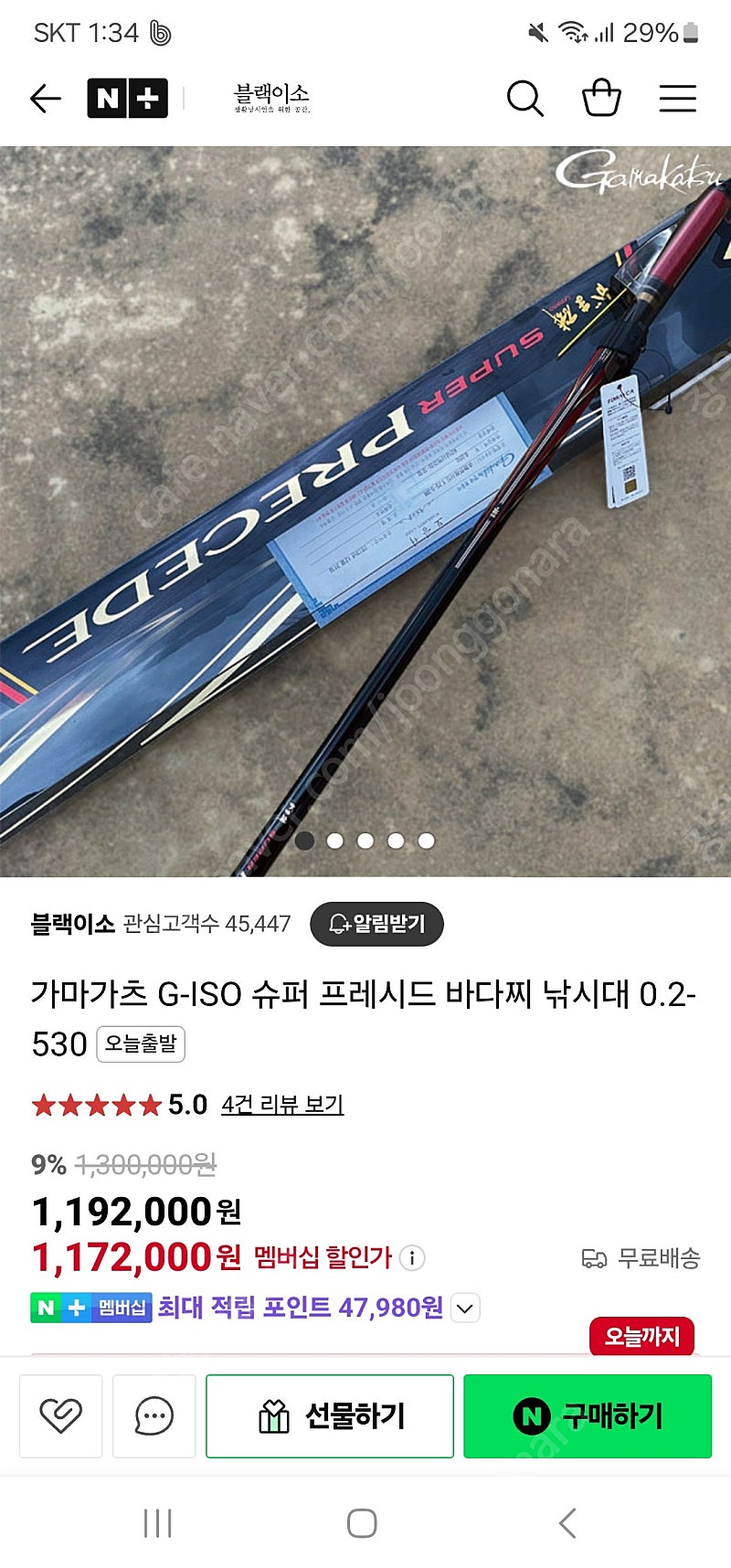This screenshot has height=1568, width=731.
Task: Tap 알림받기 to get store alerts
Action: (x=376, y=924)
